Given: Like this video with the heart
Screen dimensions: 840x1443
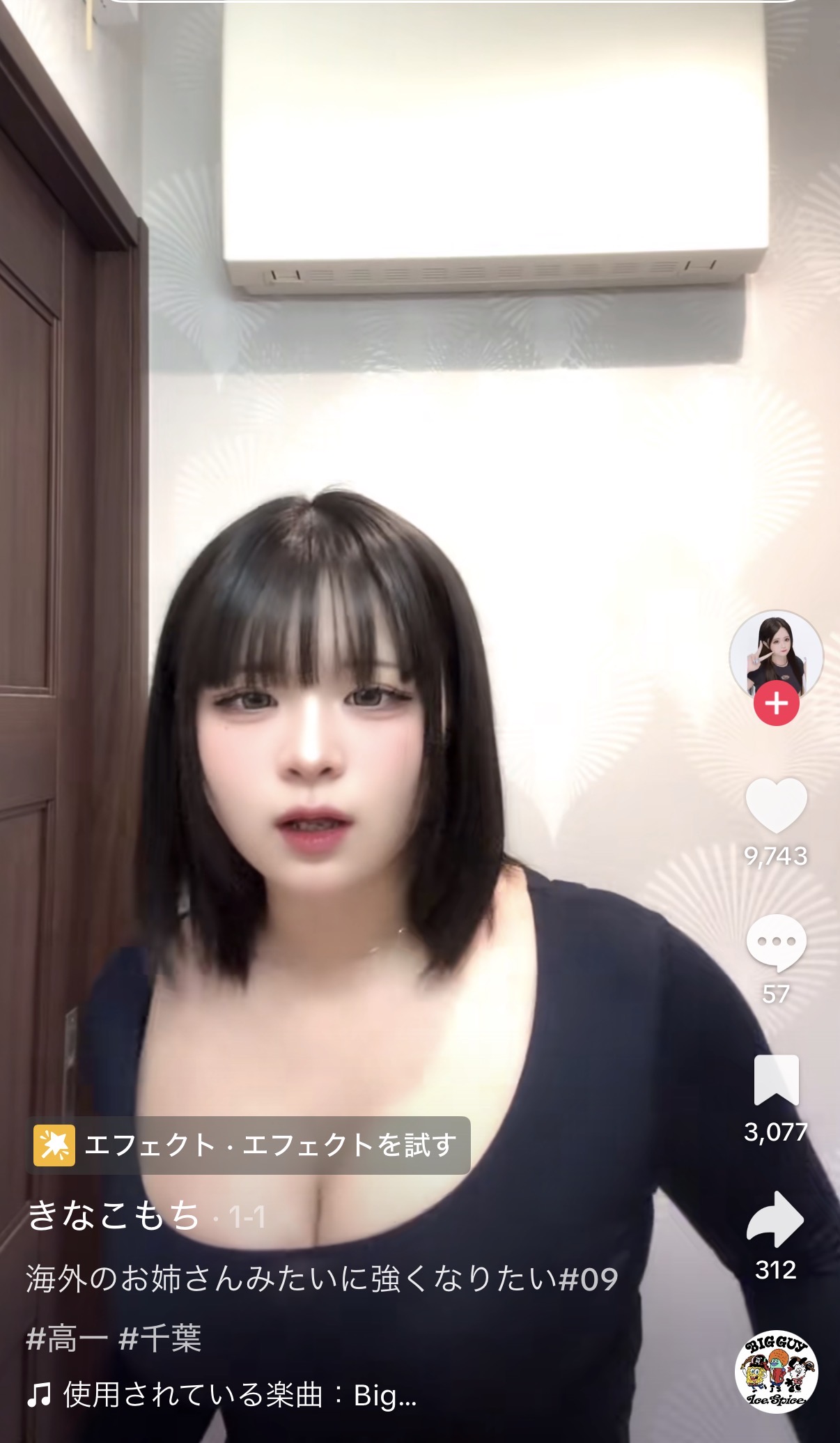Looking at the screenshot, I should click(776, 805).
